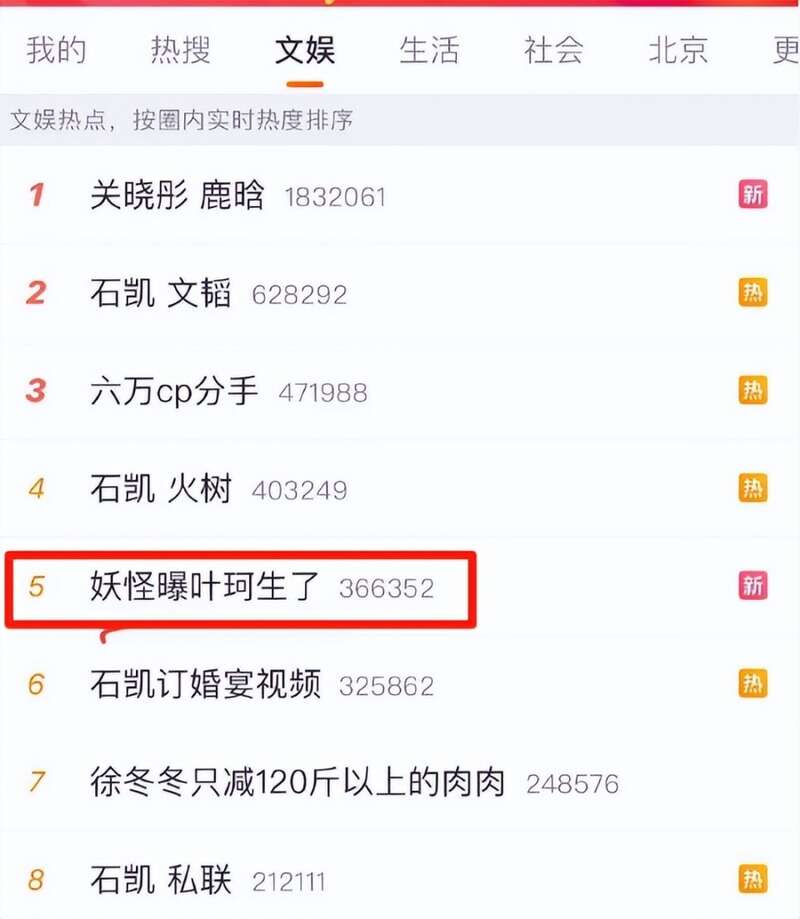Viewport: 800px width, 919px height.
Task: View the 石凯订婚宴视频 topic
Action: coord(205,685)
